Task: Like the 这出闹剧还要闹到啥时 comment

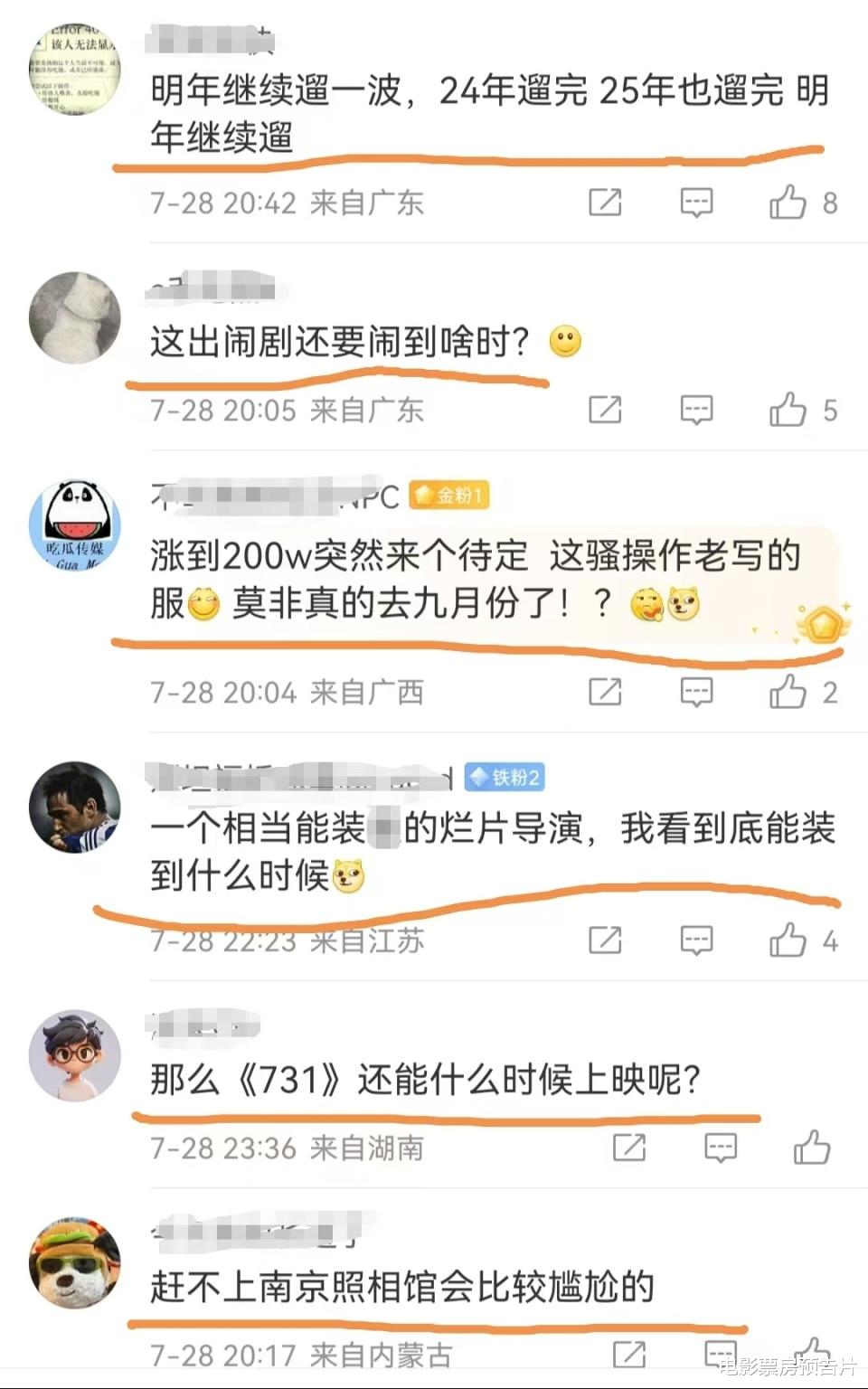Action: (788, 410)
